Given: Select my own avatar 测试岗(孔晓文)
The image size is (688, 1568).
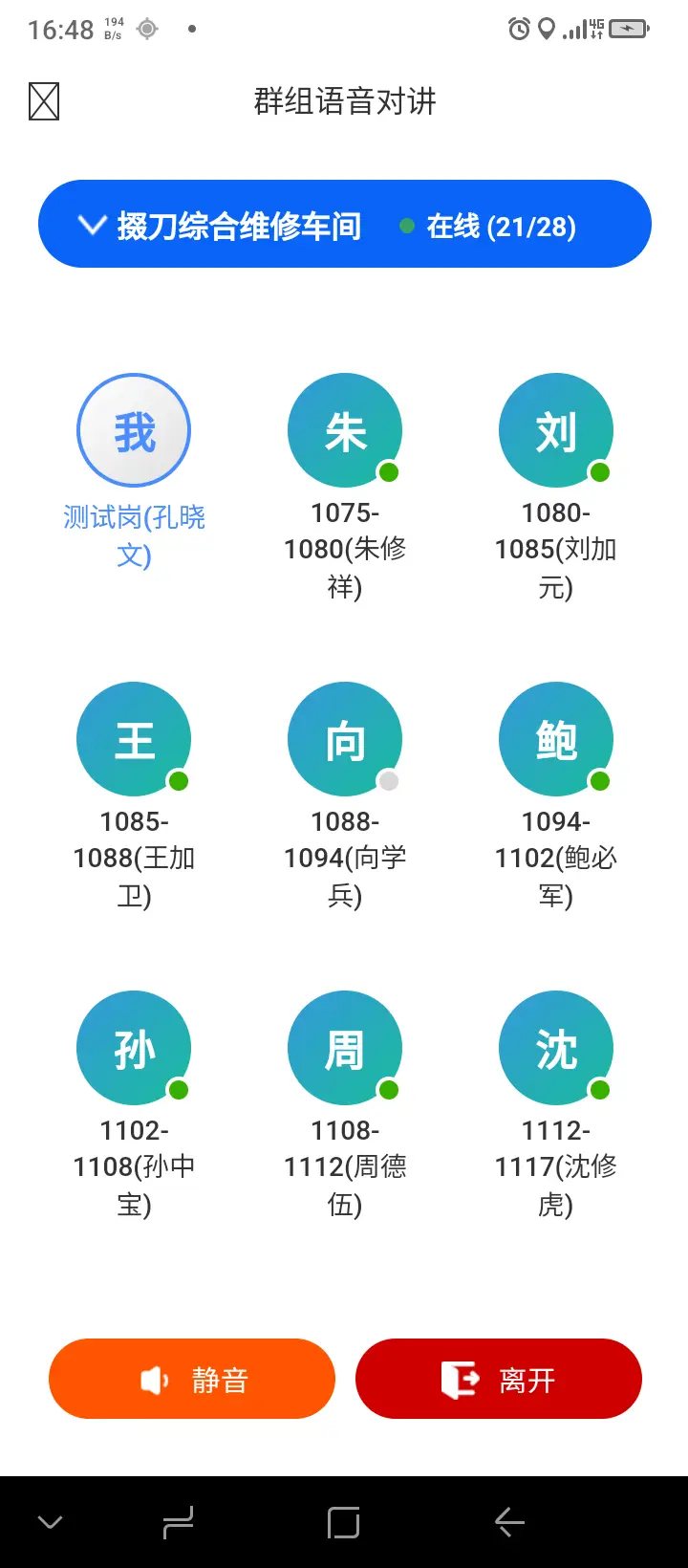Looking at the screenshot, I should pos(134,431).
